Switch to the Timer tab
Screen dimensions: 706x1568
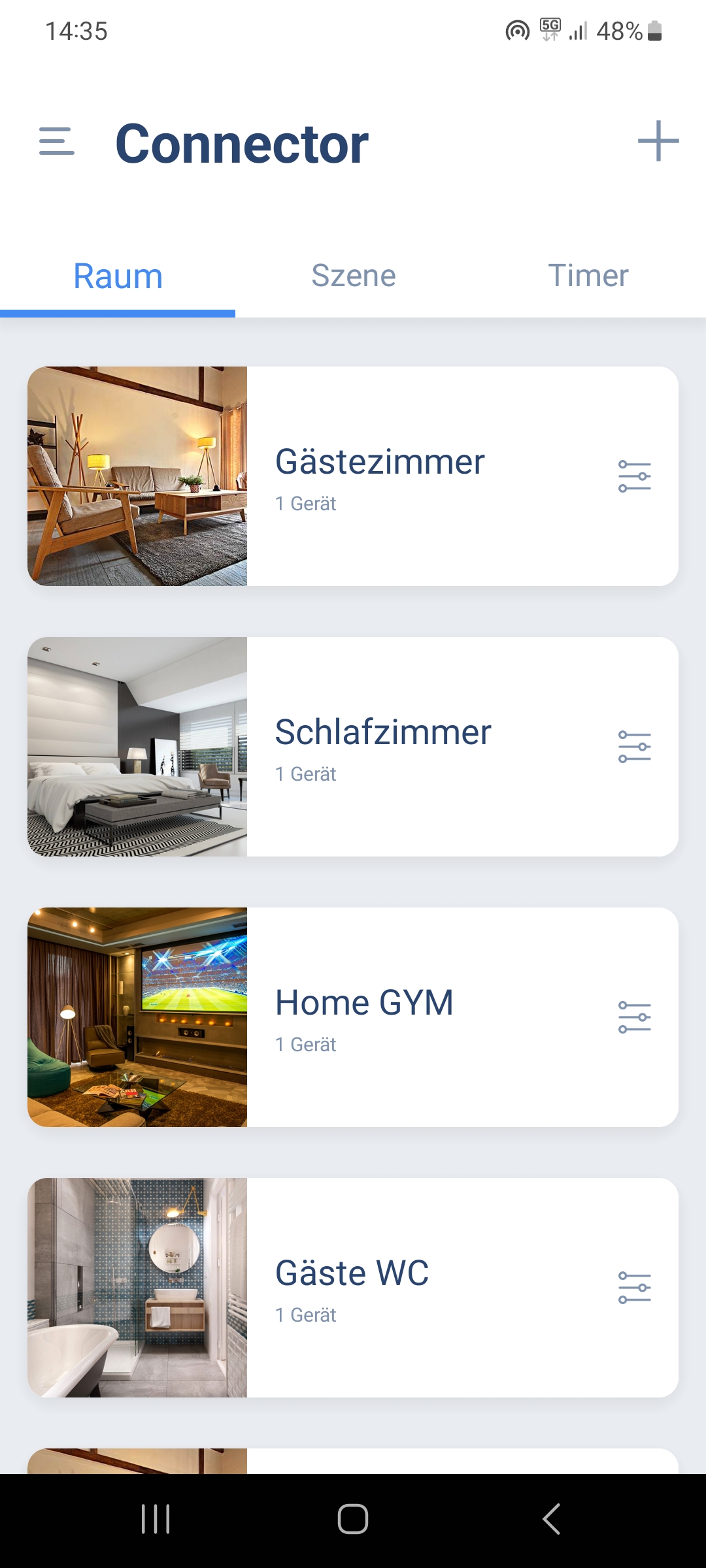[x=588, y=276]
